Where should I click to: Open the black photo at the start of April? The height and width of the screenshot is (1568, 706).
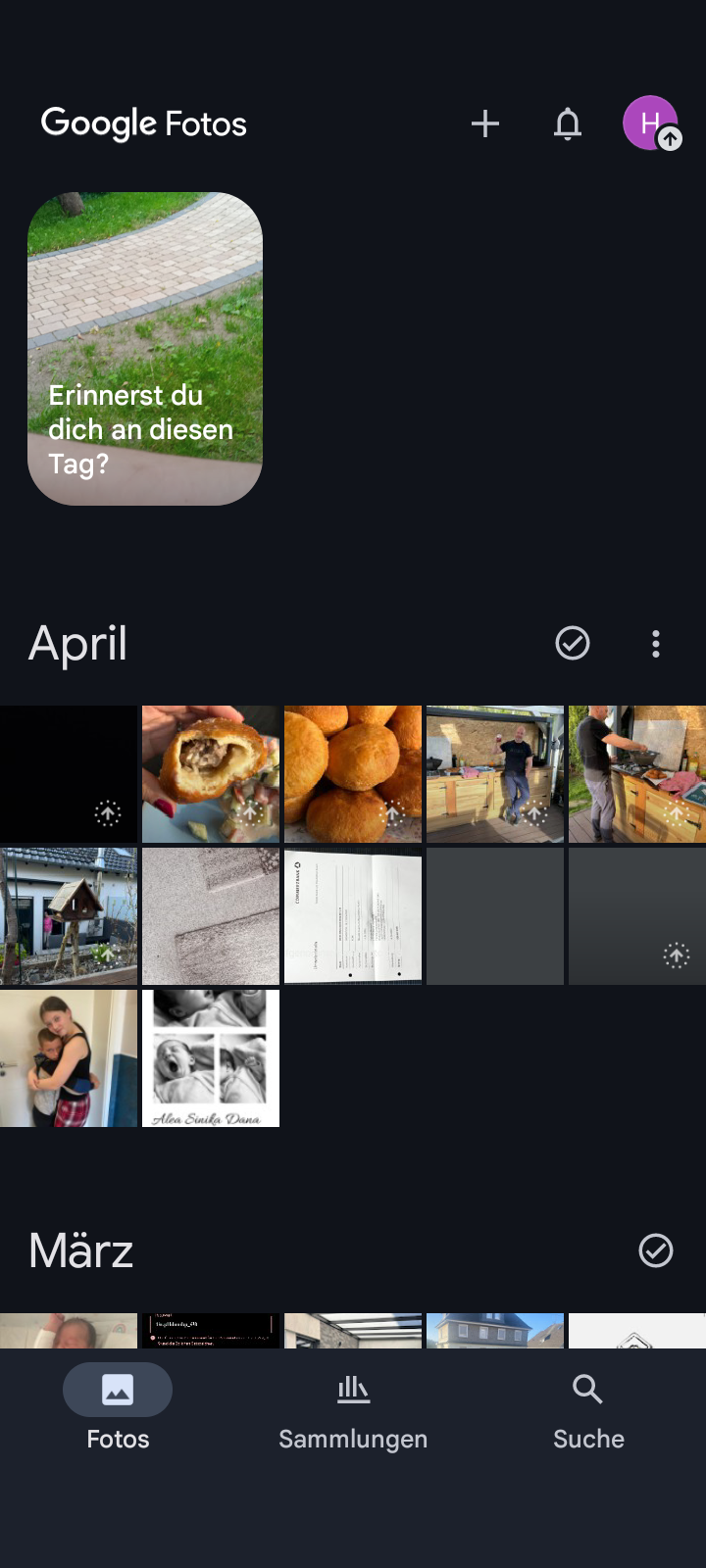pos(69,774)
